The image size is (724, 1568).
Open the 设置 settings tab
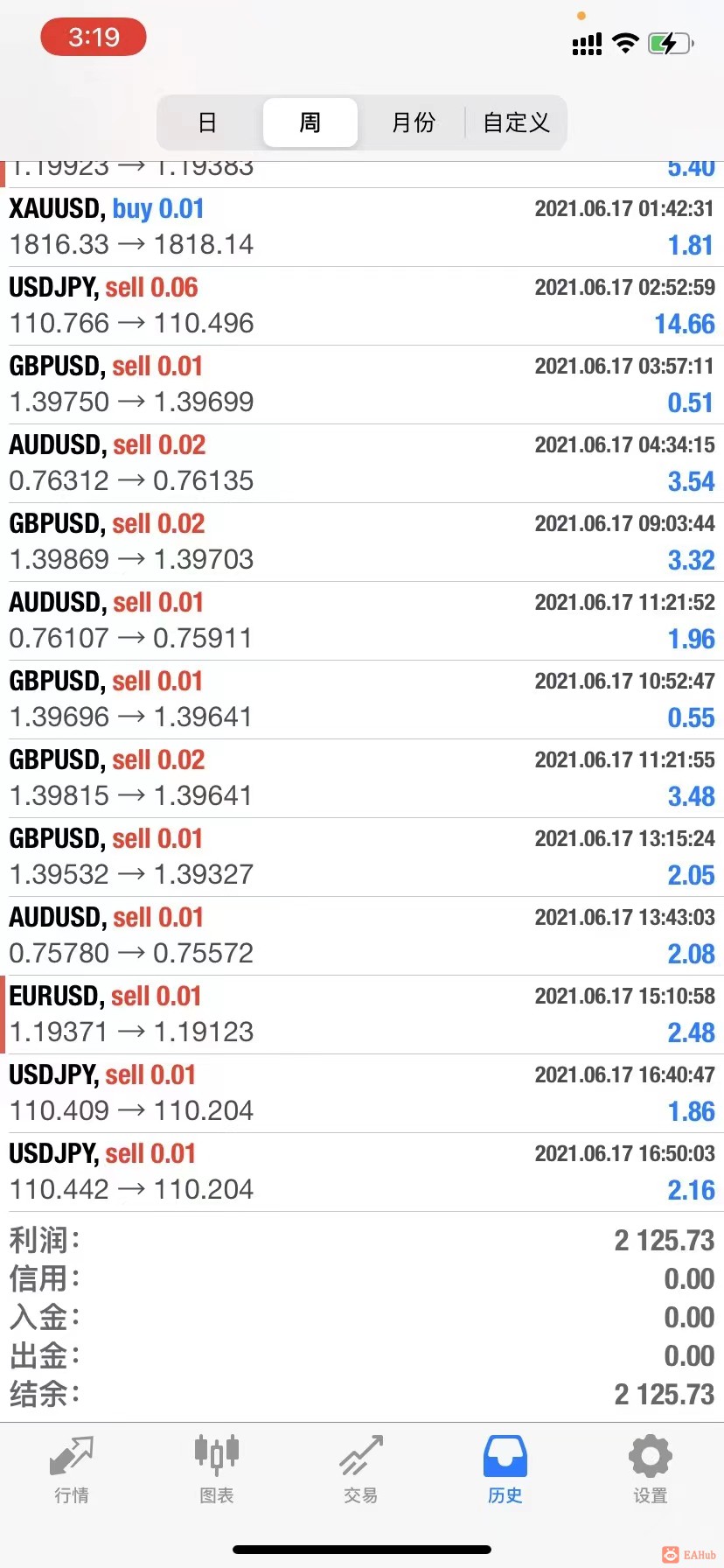[x=650, y=1469]
